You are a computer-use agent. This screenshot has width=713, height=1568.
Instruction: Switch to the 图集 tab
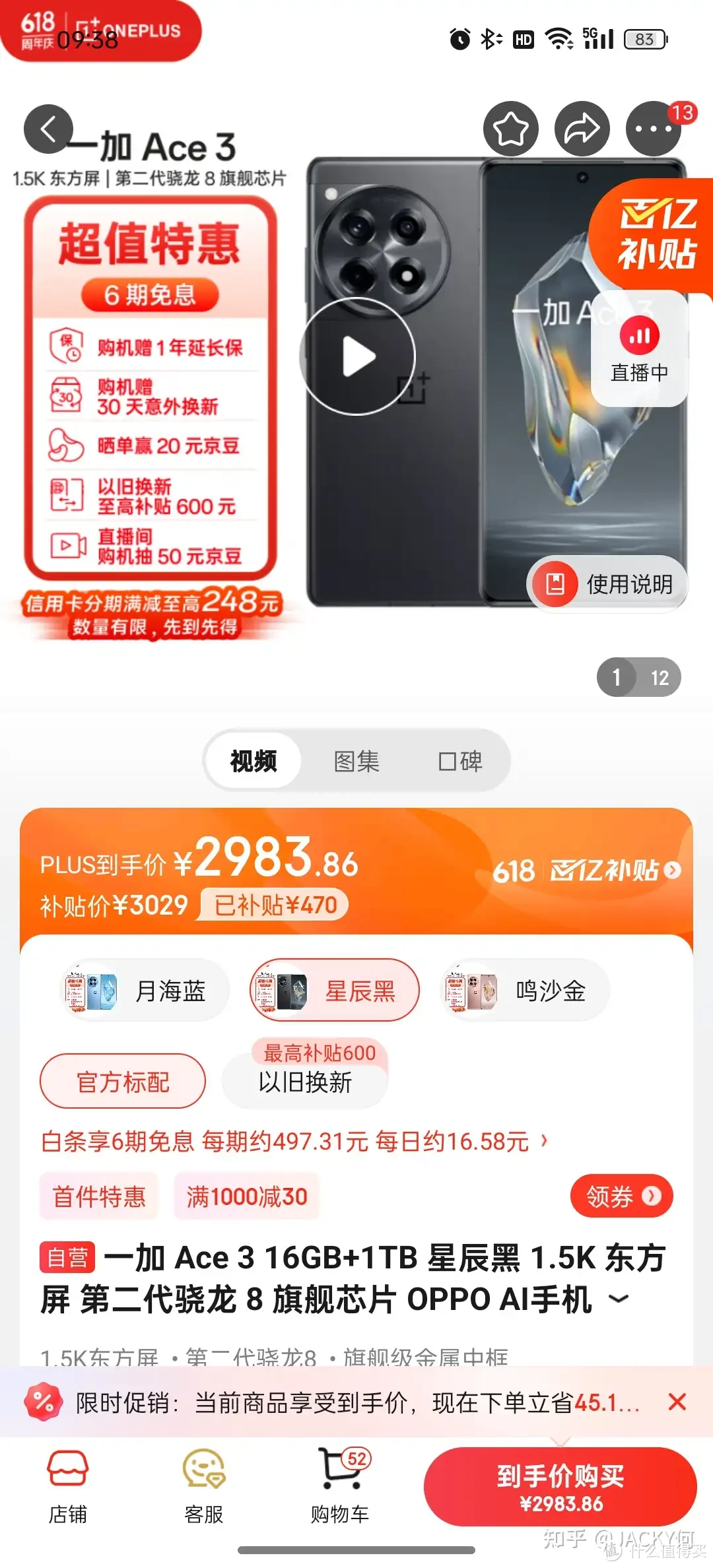pos(356,761)
